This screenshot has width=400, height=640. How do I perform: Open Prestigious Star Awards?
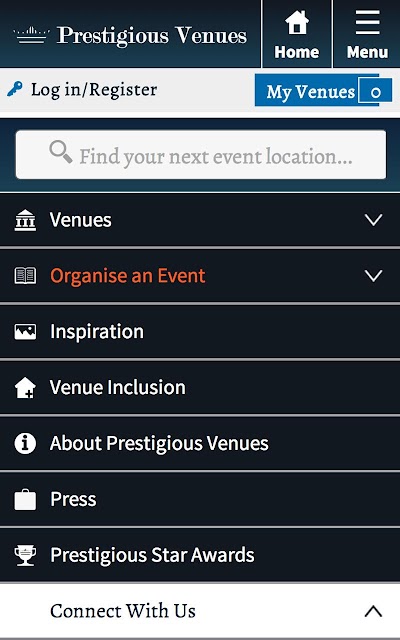tap(200, 556)
